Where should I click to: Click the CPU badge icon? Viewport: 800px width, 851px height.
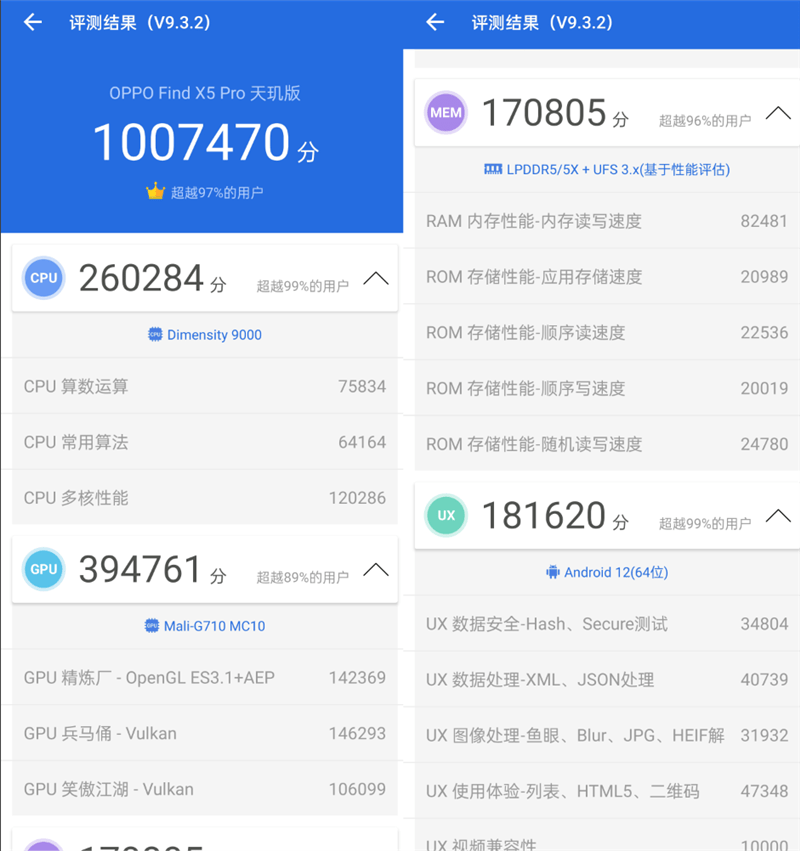[43, 278]
